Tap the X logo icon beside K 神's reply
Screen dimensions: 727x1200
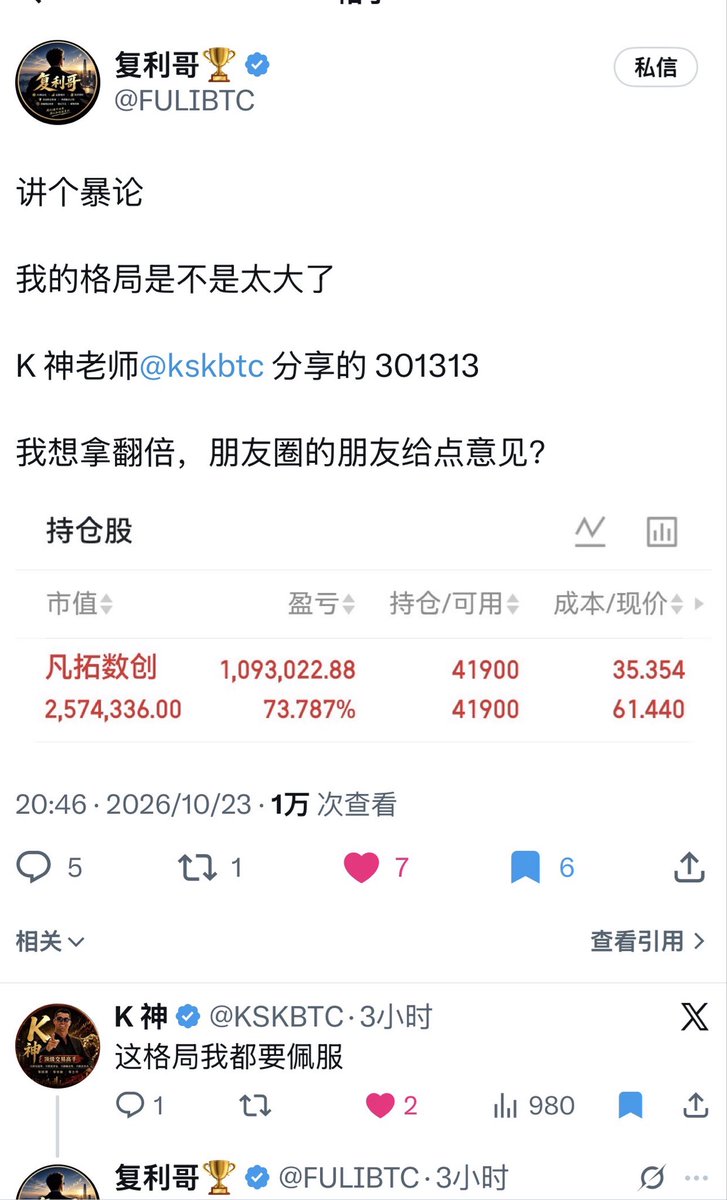pyautogui.click(x=694, y=1018)
